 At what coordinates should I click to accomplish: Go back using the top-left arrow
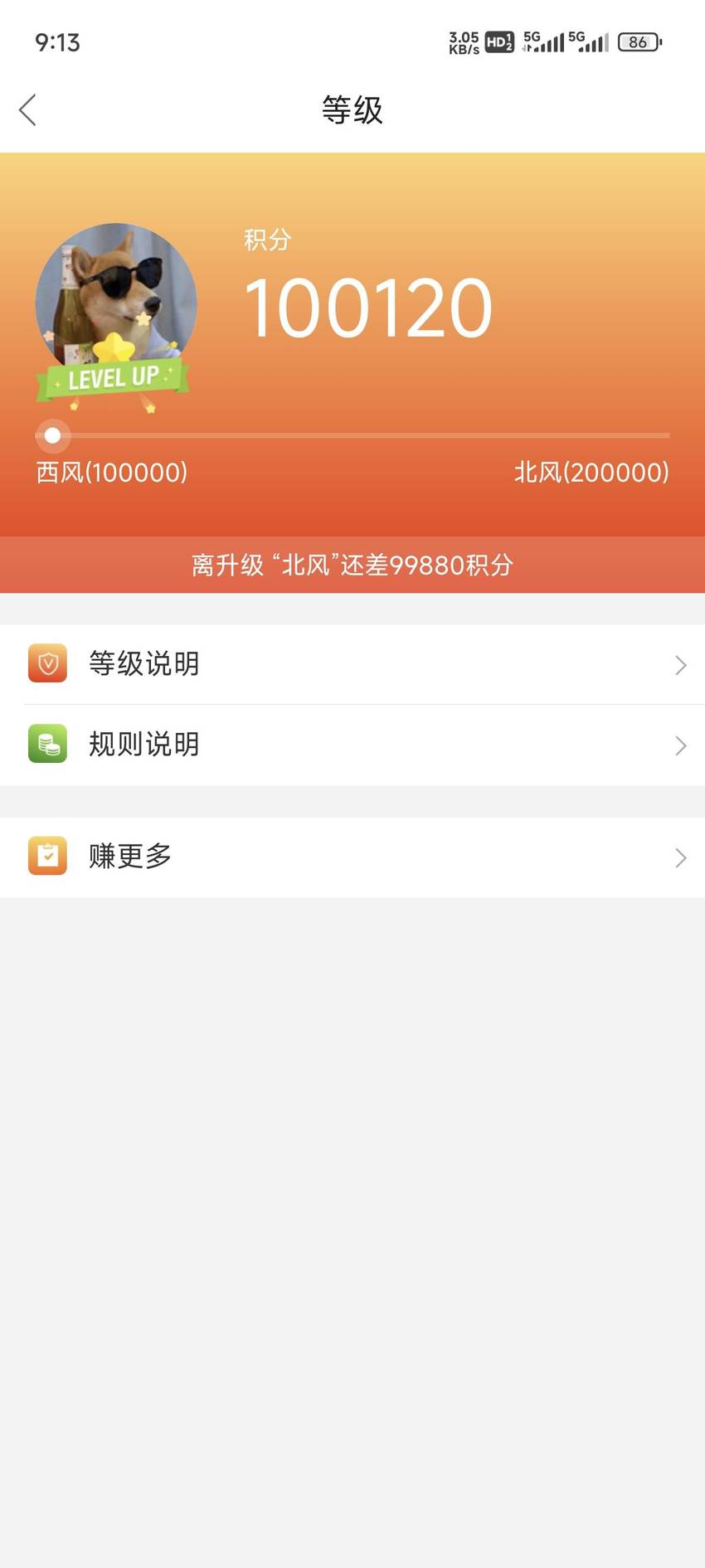[27, 109]
